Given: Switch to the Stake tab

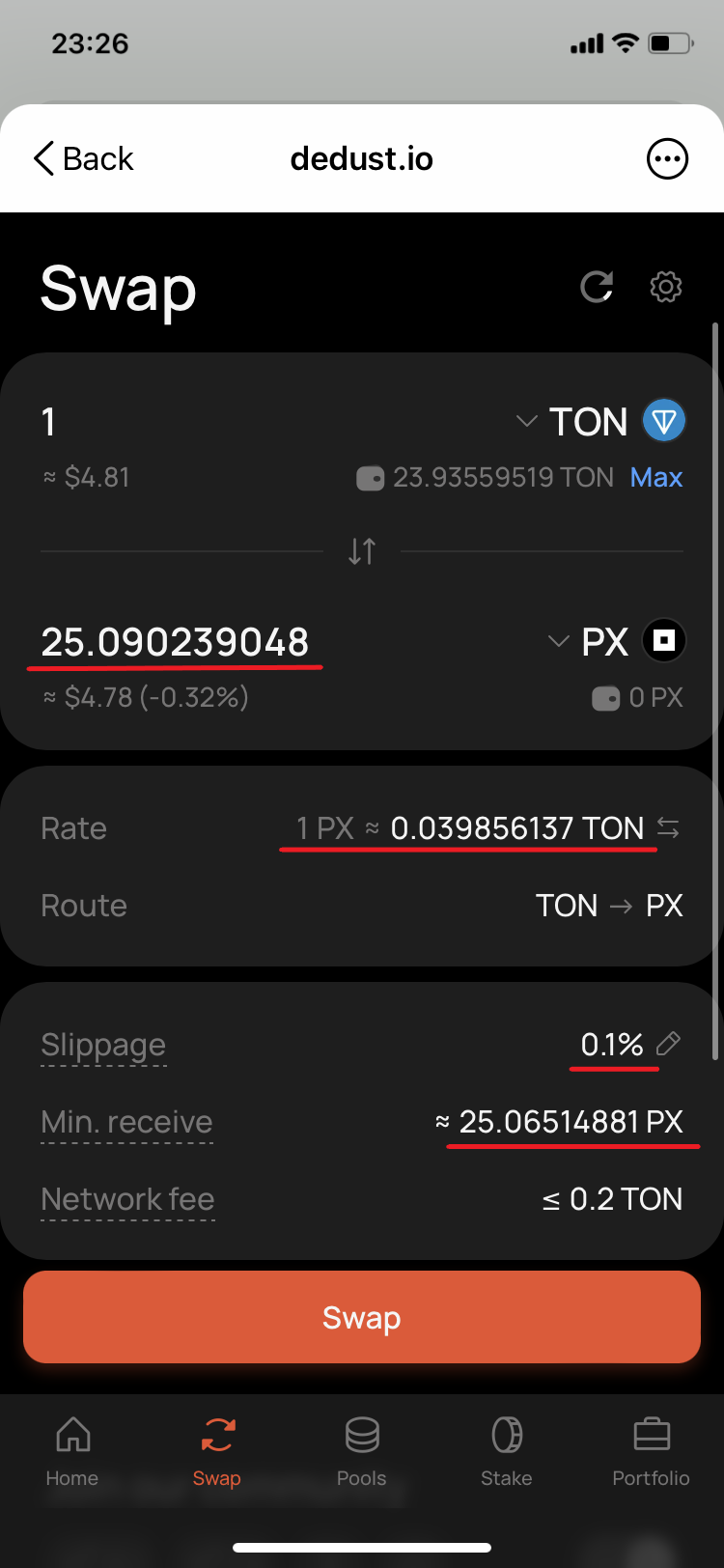Looking at the screenshot, I should coord(507,1450).
